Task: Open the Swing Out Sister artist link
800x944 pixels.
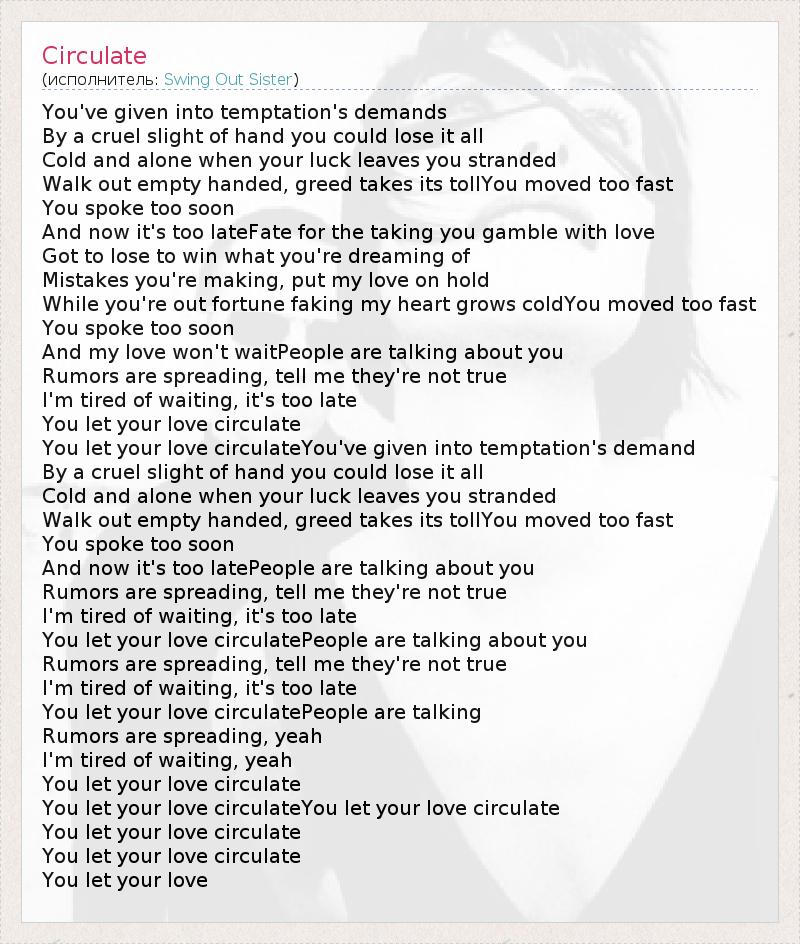Action: click(228, 80)
